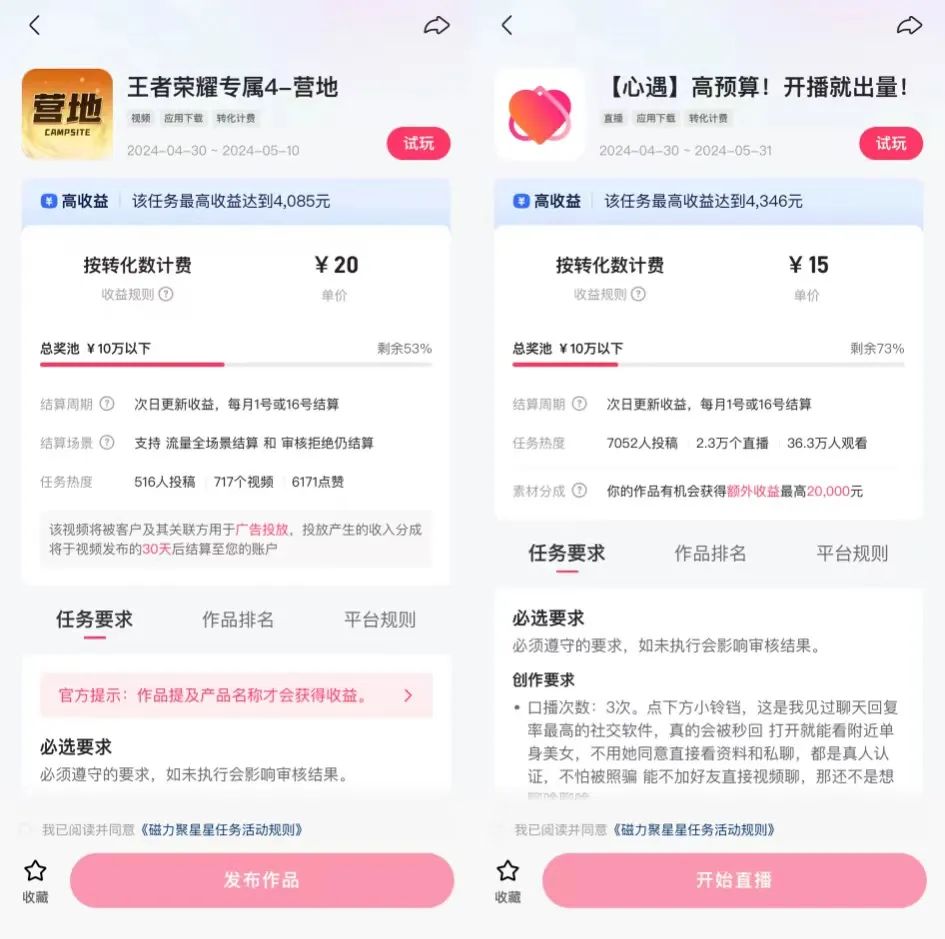This screenshot has height=939, width=945.
Task: Go back from the 王者荣耀专属4-营地 task page
Action: [x=35, y=26]
